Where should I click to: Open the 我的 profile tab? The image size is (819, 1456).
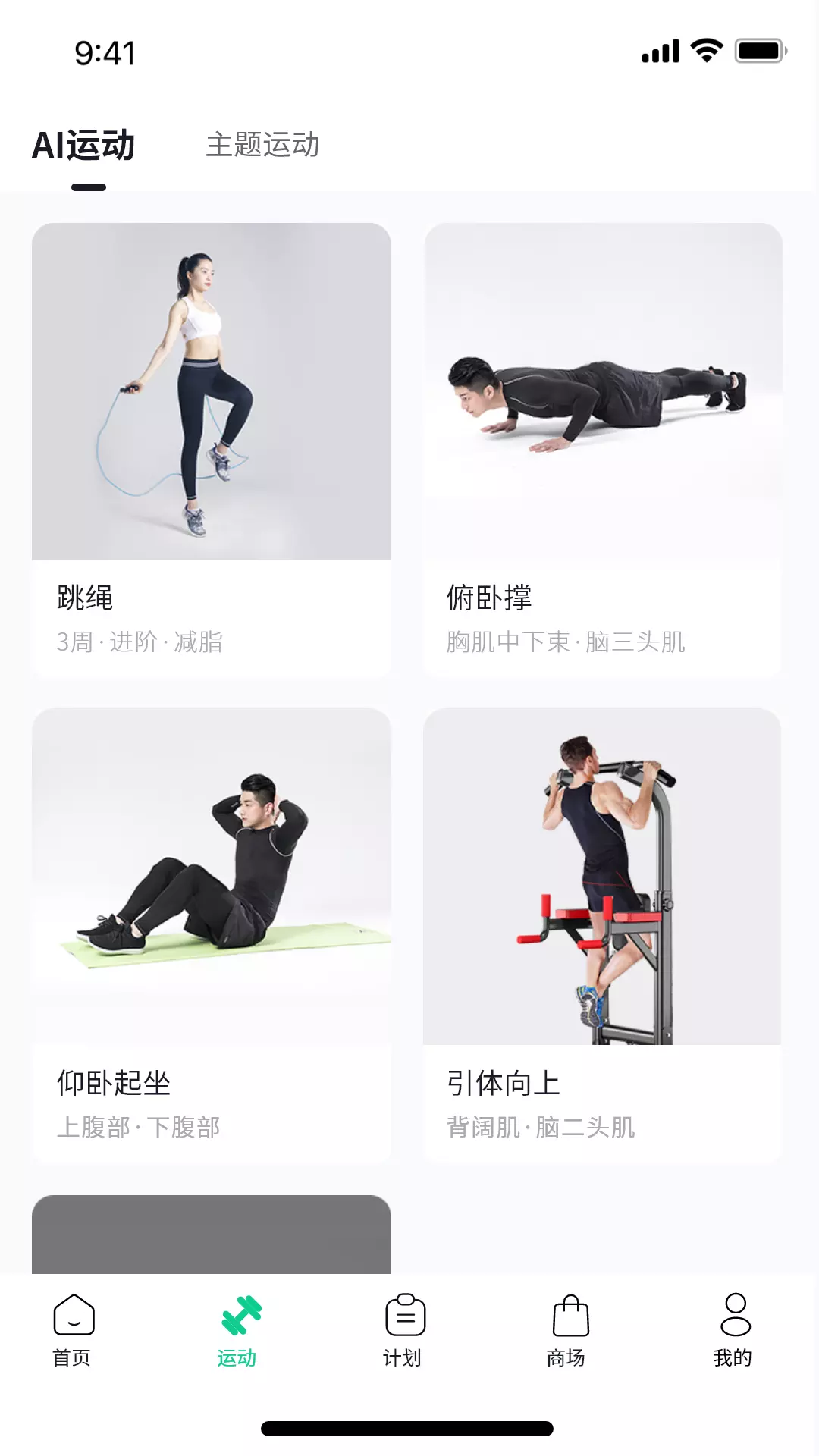tap(734, 1331)
